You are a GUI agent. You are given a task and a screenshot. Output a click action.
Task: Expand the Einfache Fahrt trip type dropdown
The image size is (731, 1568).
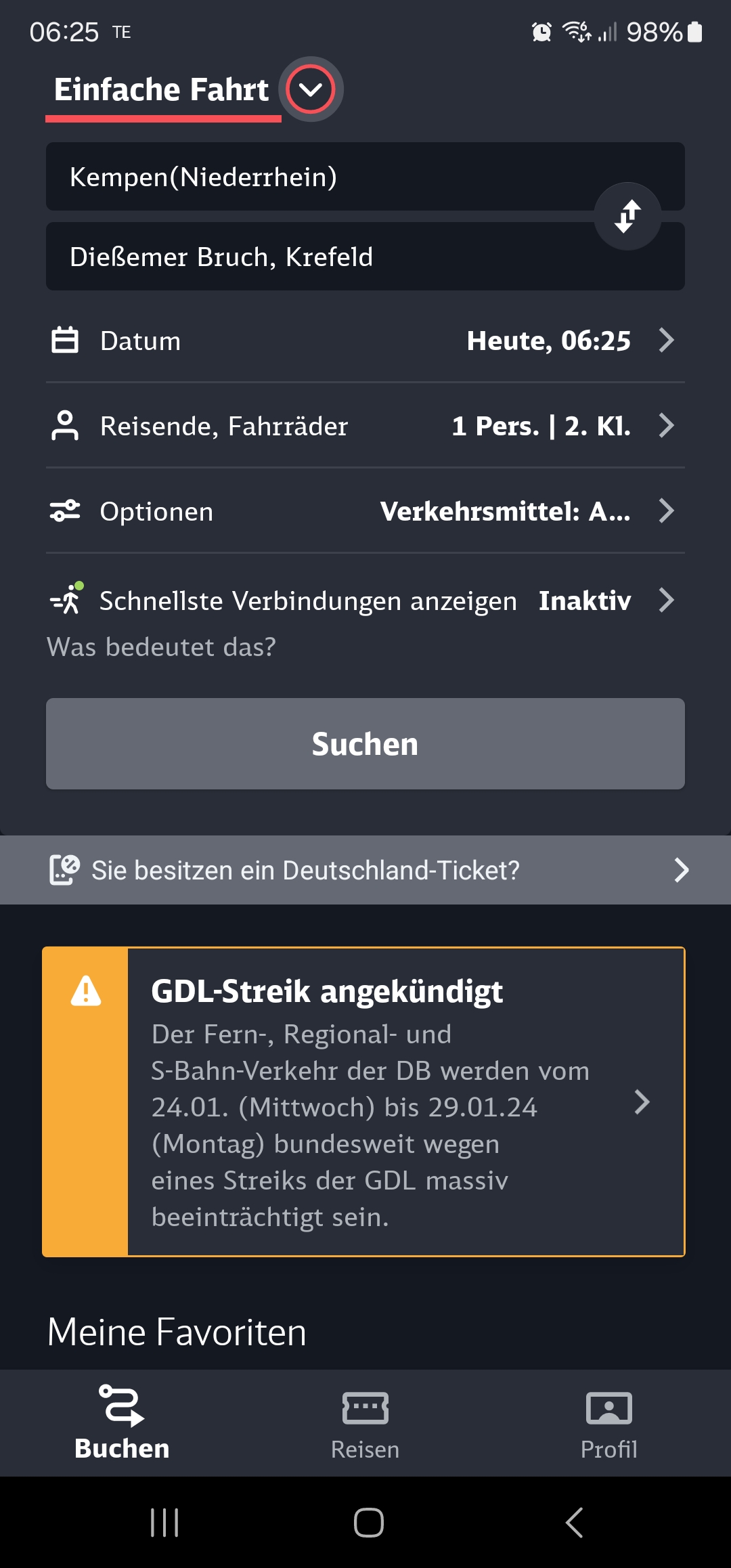pos(311,89)
